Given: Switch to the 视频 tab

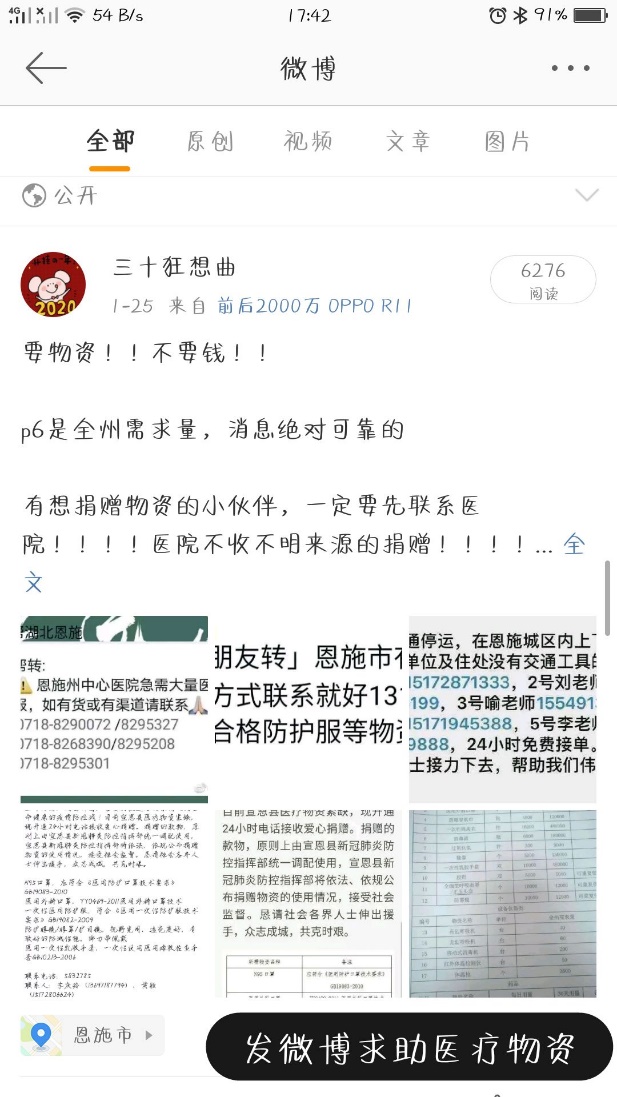Looking at the screenshot, I should click(308, 141).
